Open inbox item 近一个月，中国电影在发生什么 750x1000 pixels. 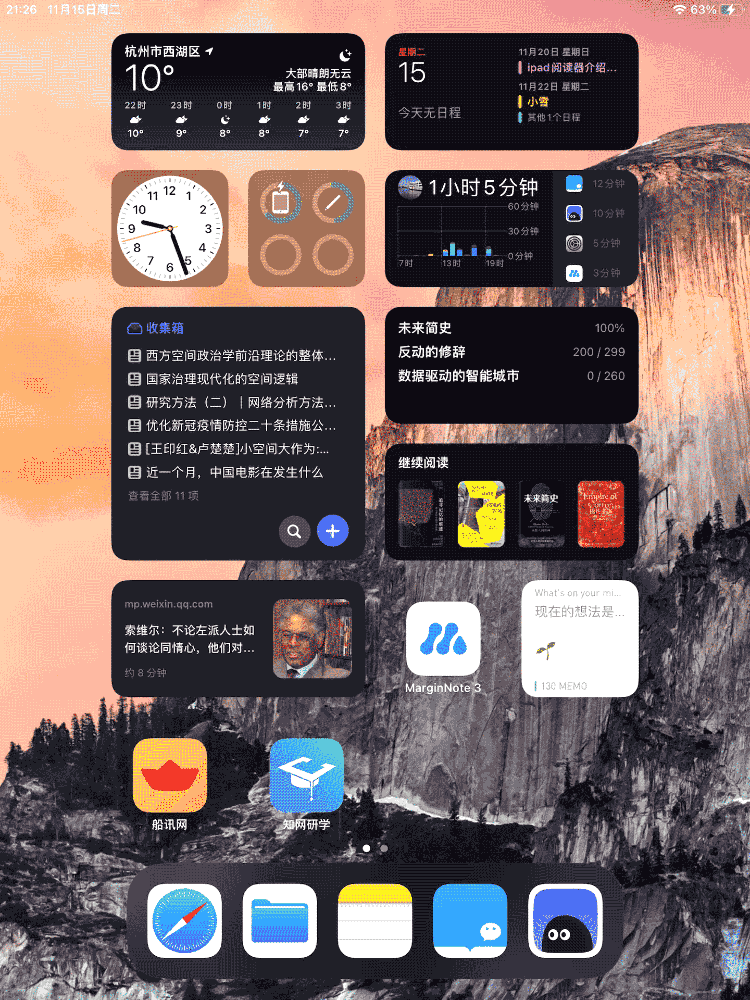235,472
